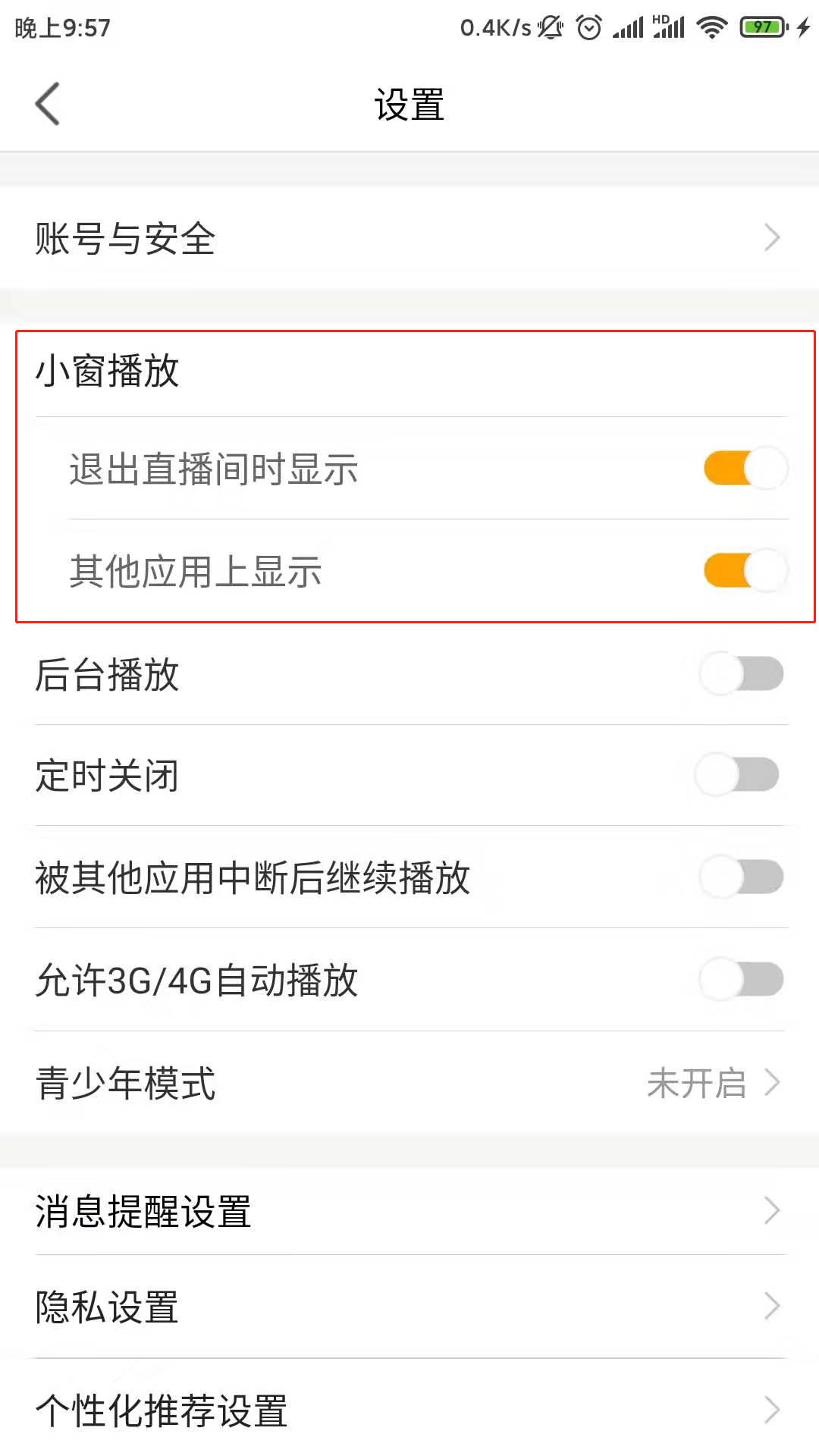Tap the 设置 page title

[x=409, y=105]
